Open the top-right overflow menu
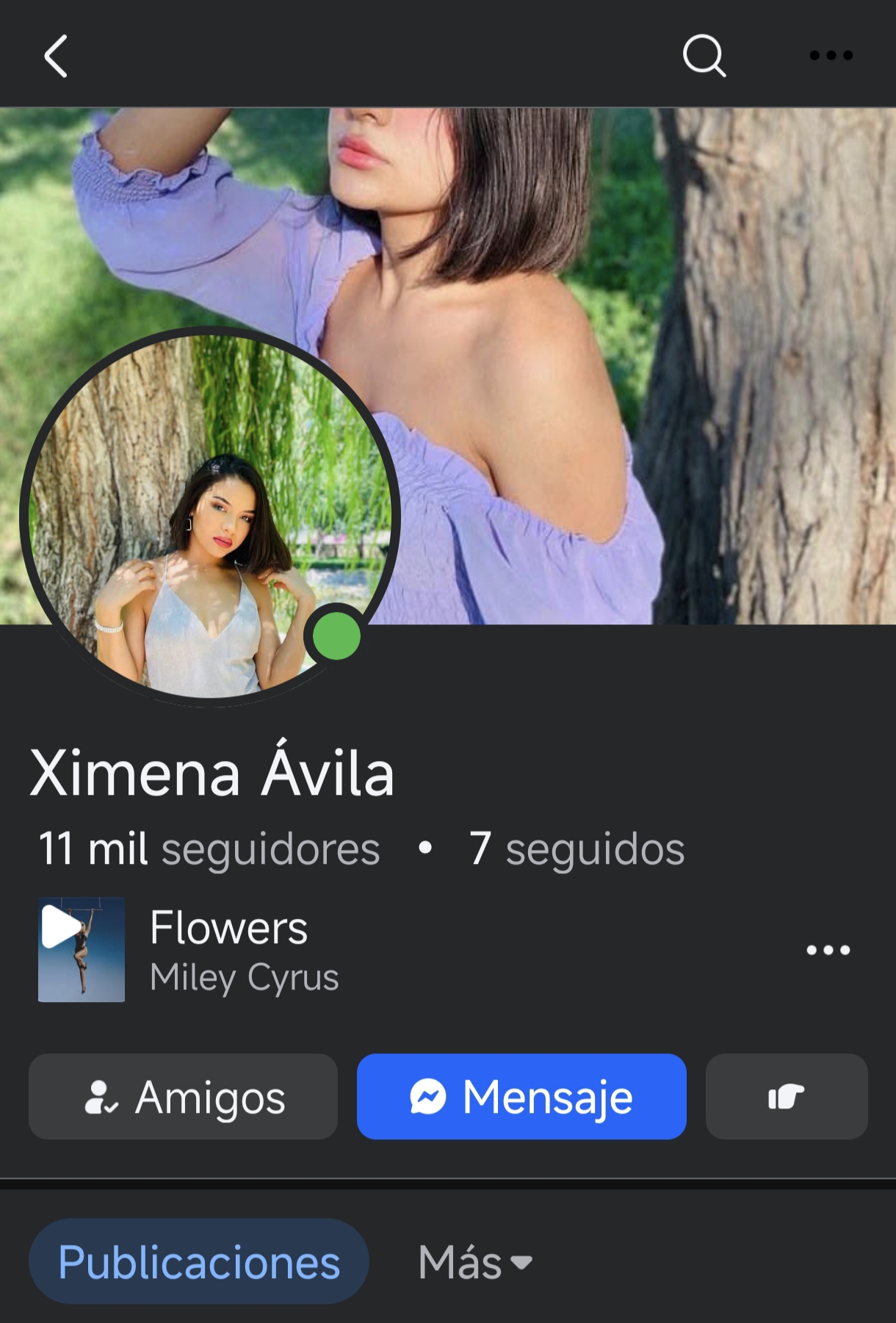 (831, 56)
